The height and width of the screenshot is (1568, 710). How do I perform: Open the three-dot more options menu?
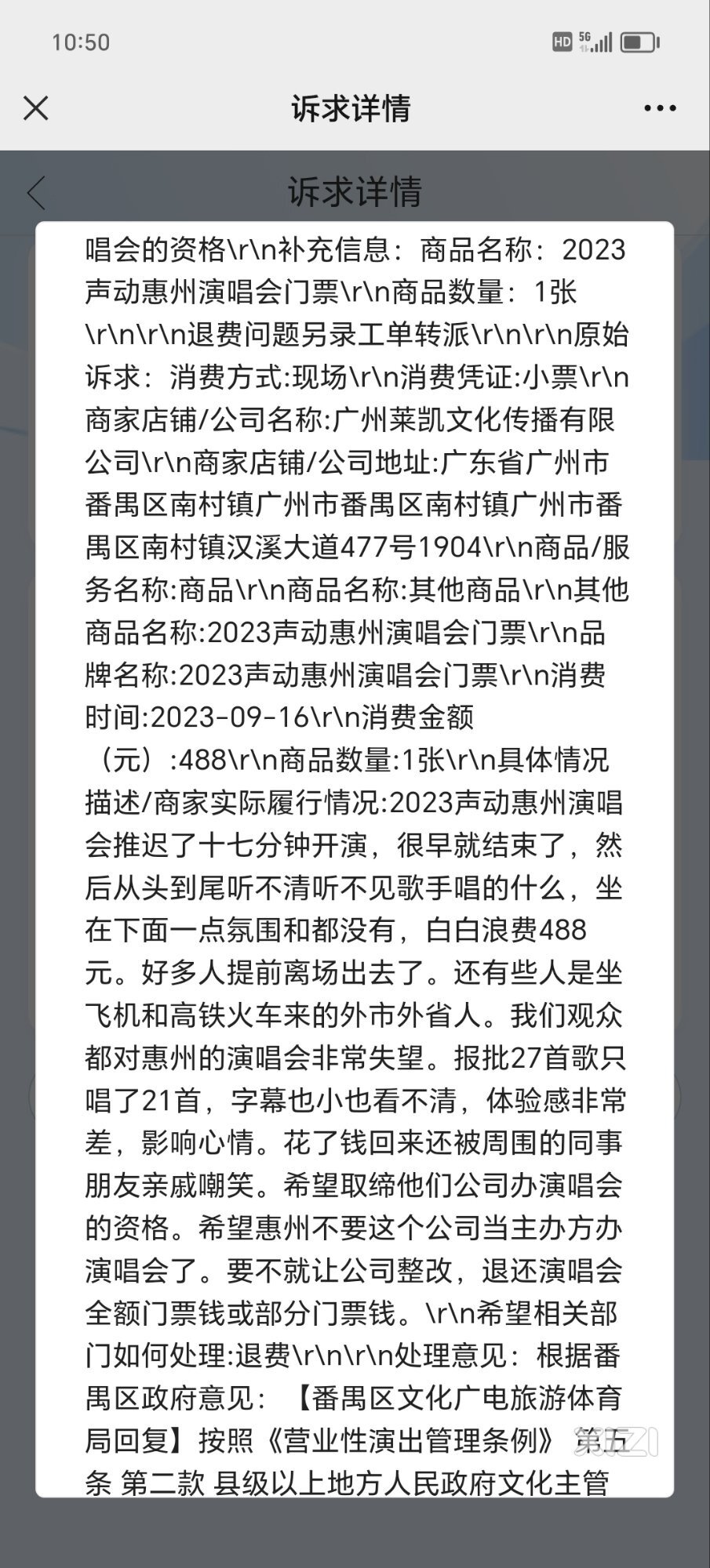(660, 108)
